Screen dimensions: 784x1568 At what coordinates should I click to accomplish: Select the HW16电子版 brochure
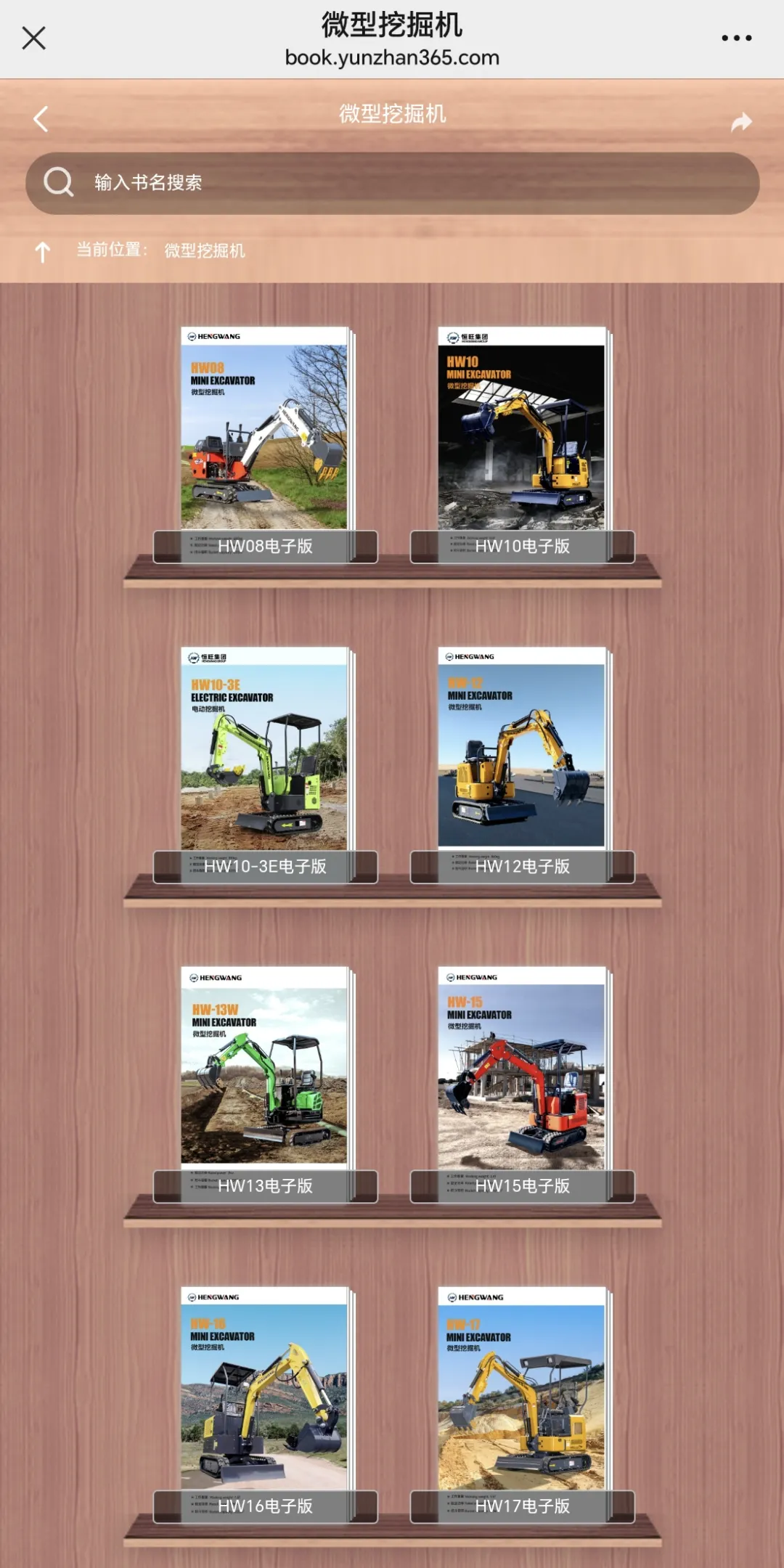264,1394
